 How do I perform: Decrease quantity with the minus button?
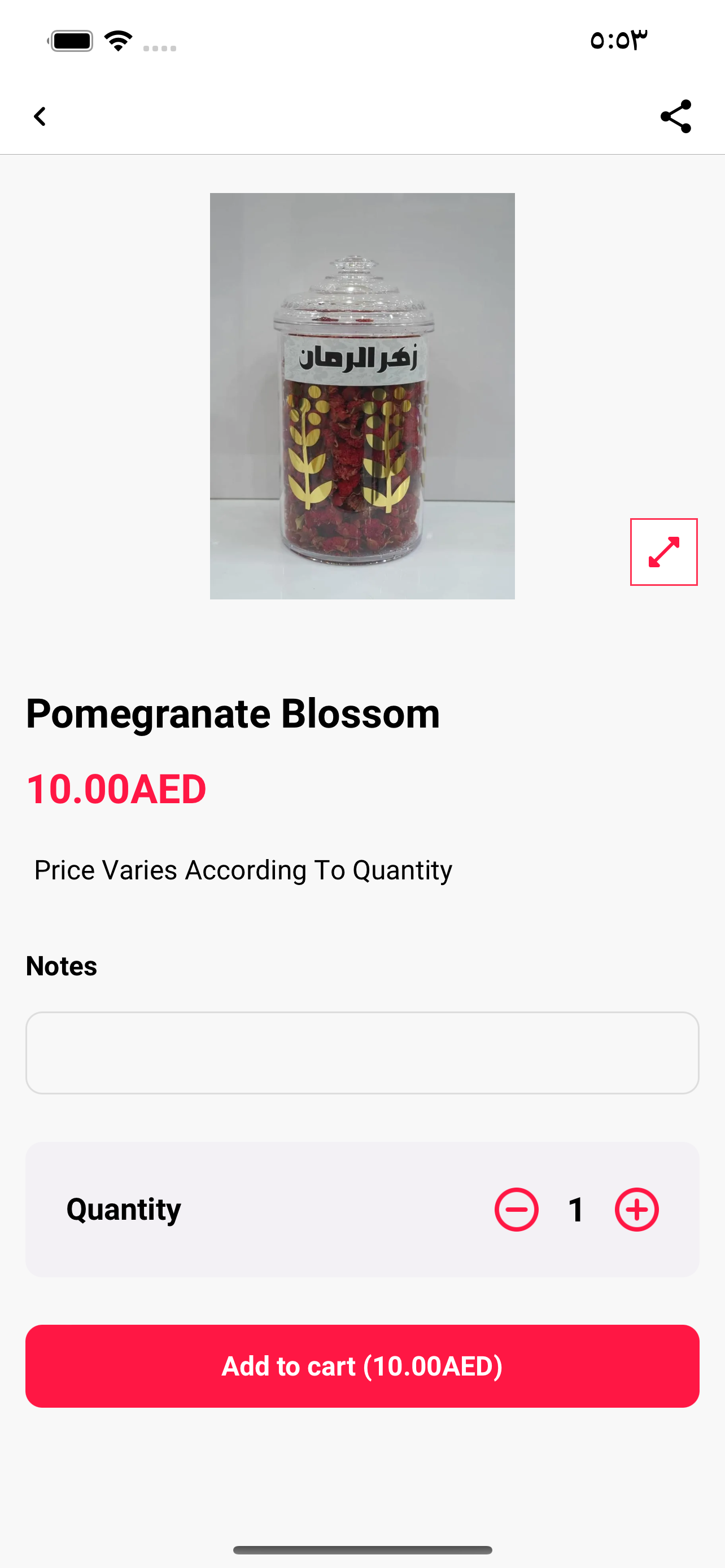pos(516,1209)
